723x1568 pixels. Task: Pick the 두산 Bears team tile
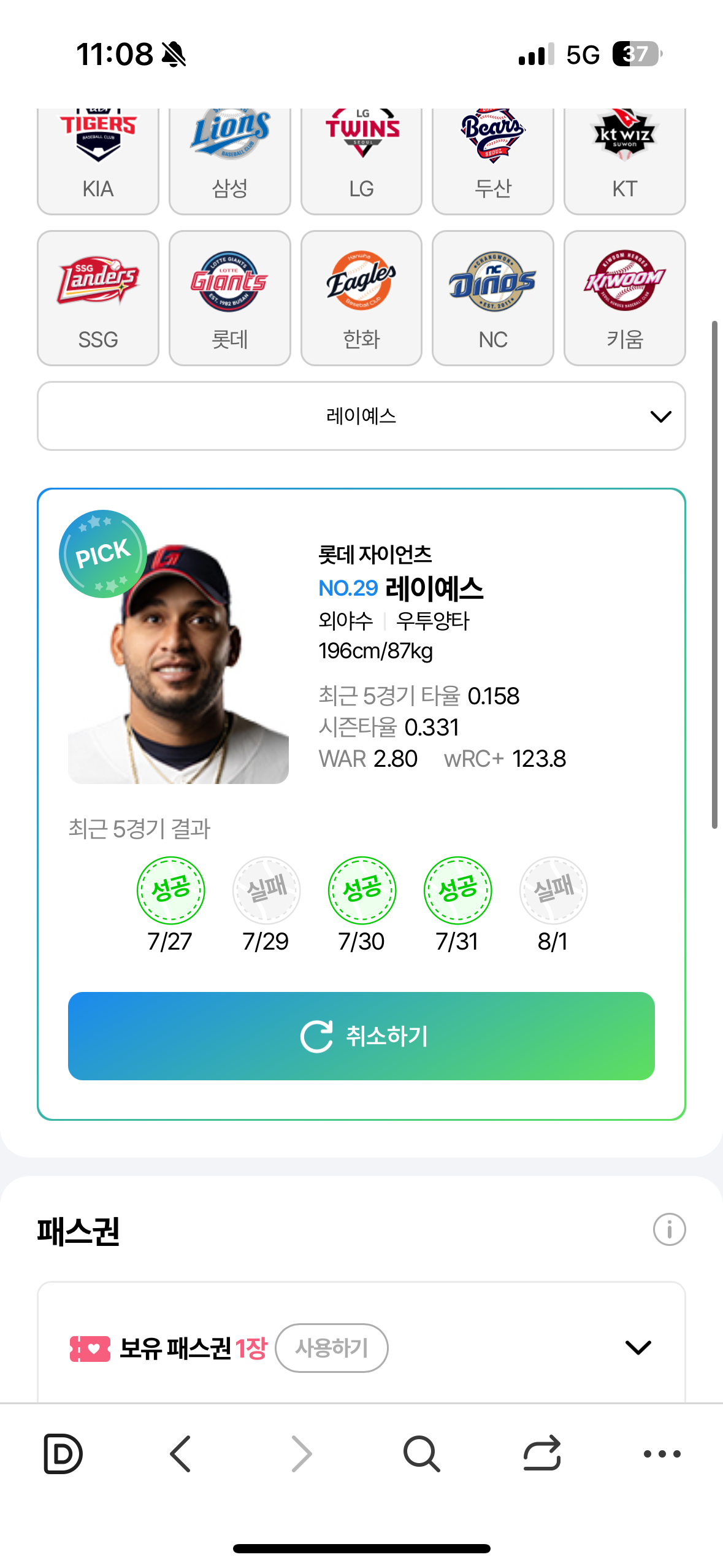pos(492,161)
